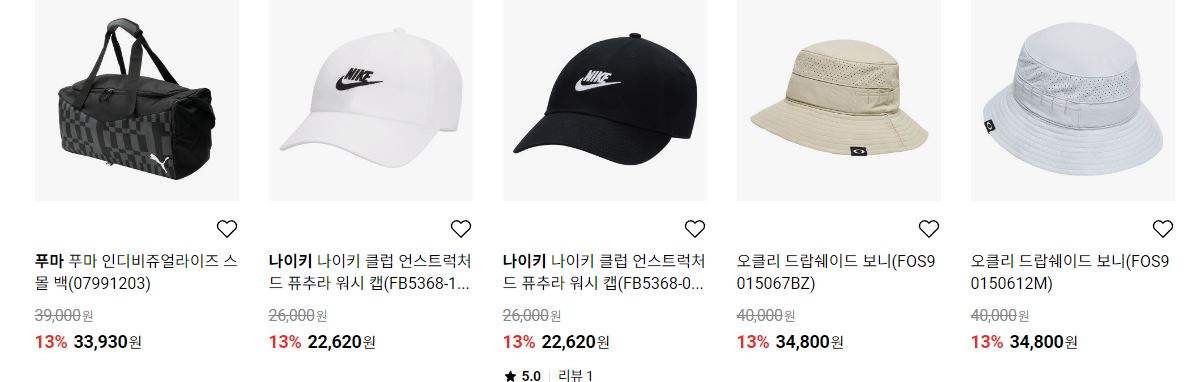
Task: Open title 오클리 드랍쉐이드 보니(FOS90150612M)
Action: [x=1071, y=273]
